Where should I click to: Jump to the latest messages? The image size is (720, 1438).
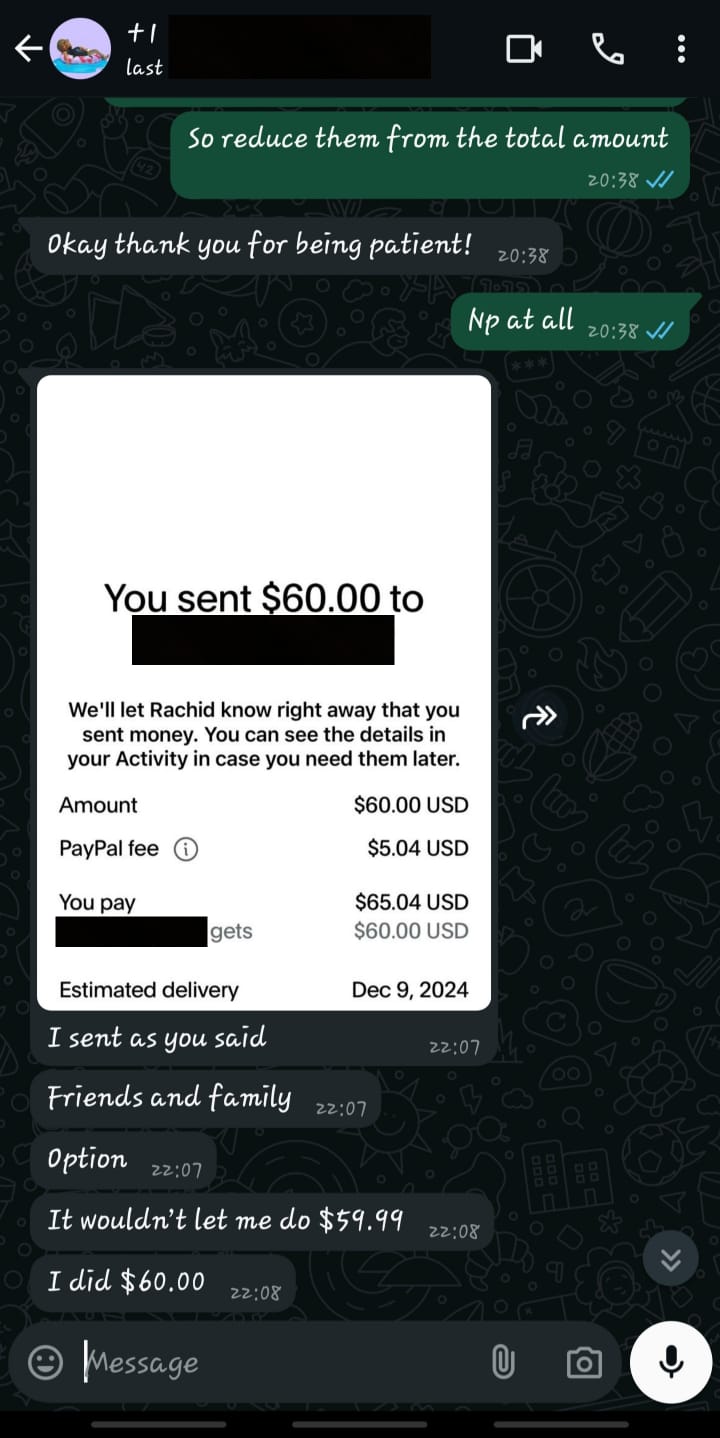pos(670,1260)
